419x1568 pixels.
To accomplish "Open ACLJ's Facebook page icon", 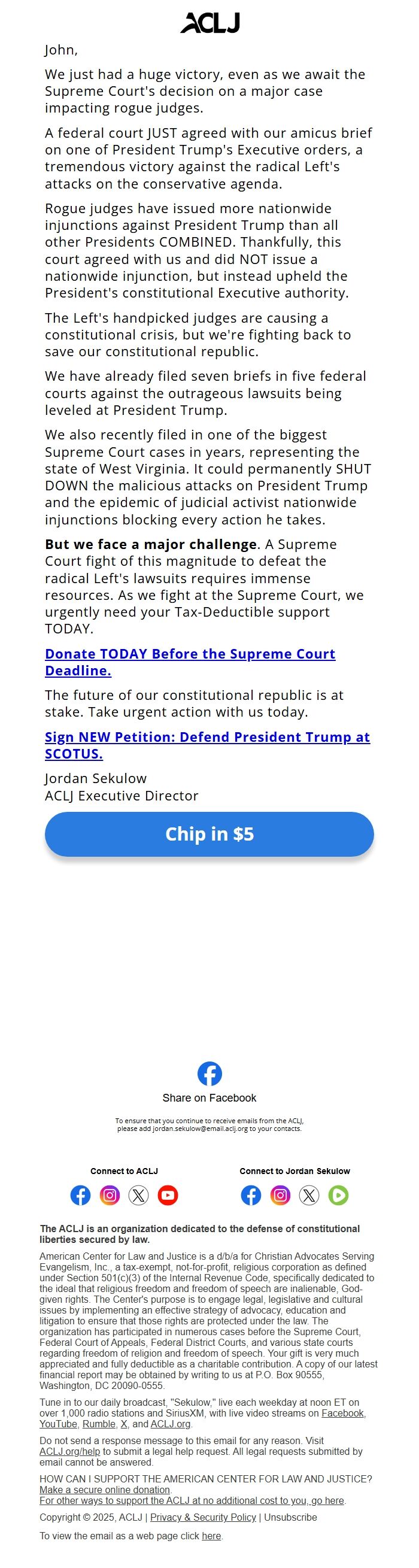I will click(80, 1196).
